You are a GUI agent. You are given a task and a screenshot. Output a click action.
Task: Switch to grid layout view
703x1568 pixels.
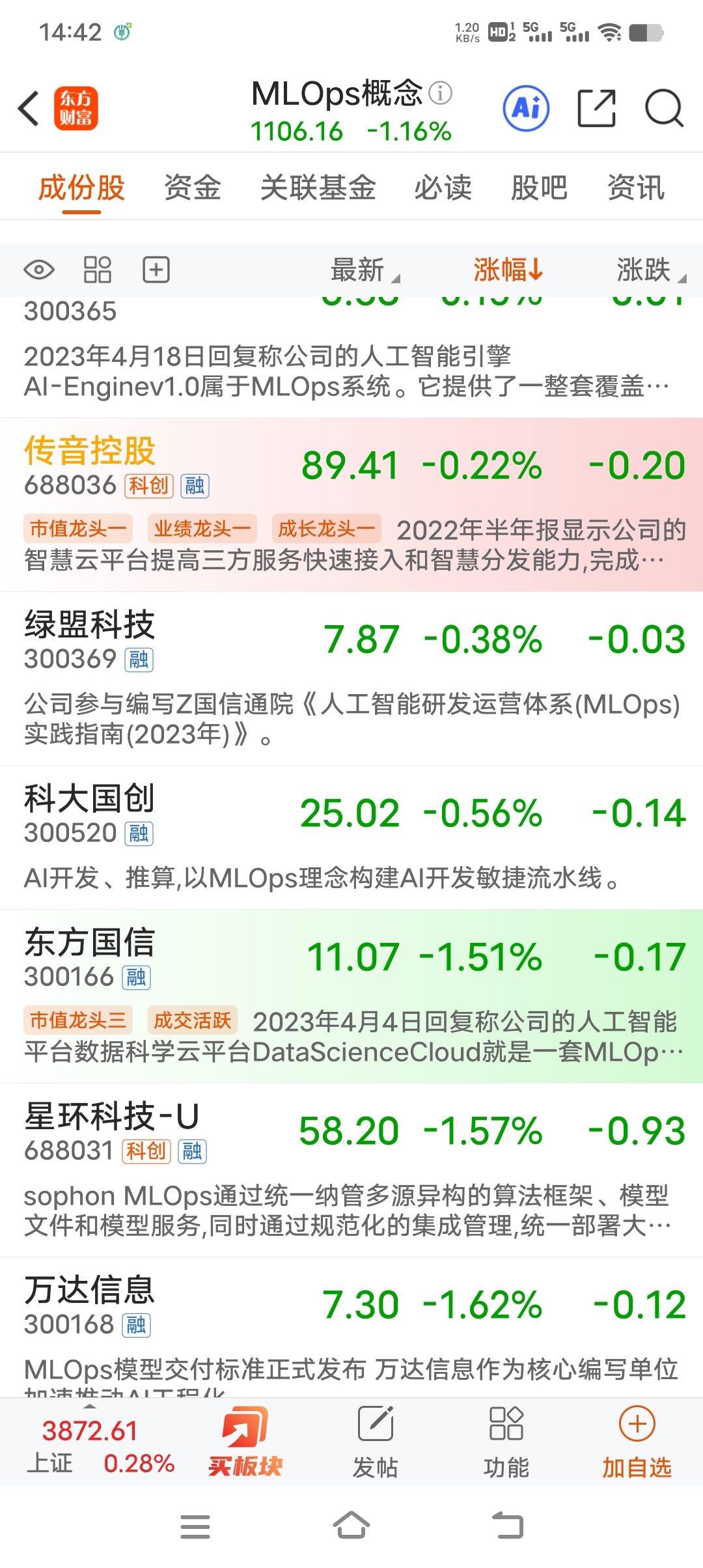[x=98, y=270]
